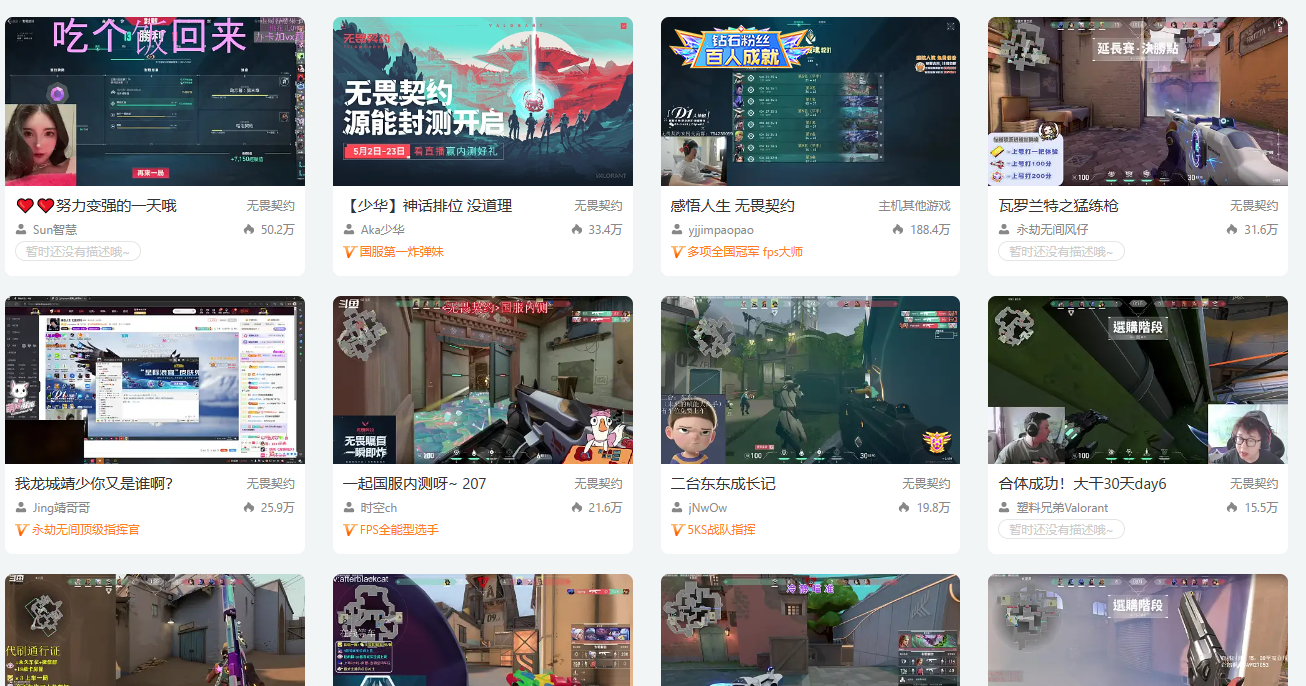This screenshot has height=686, width=1306.
Task: Tap the FPS全能型选手 tag
Action: click(399, 530)
